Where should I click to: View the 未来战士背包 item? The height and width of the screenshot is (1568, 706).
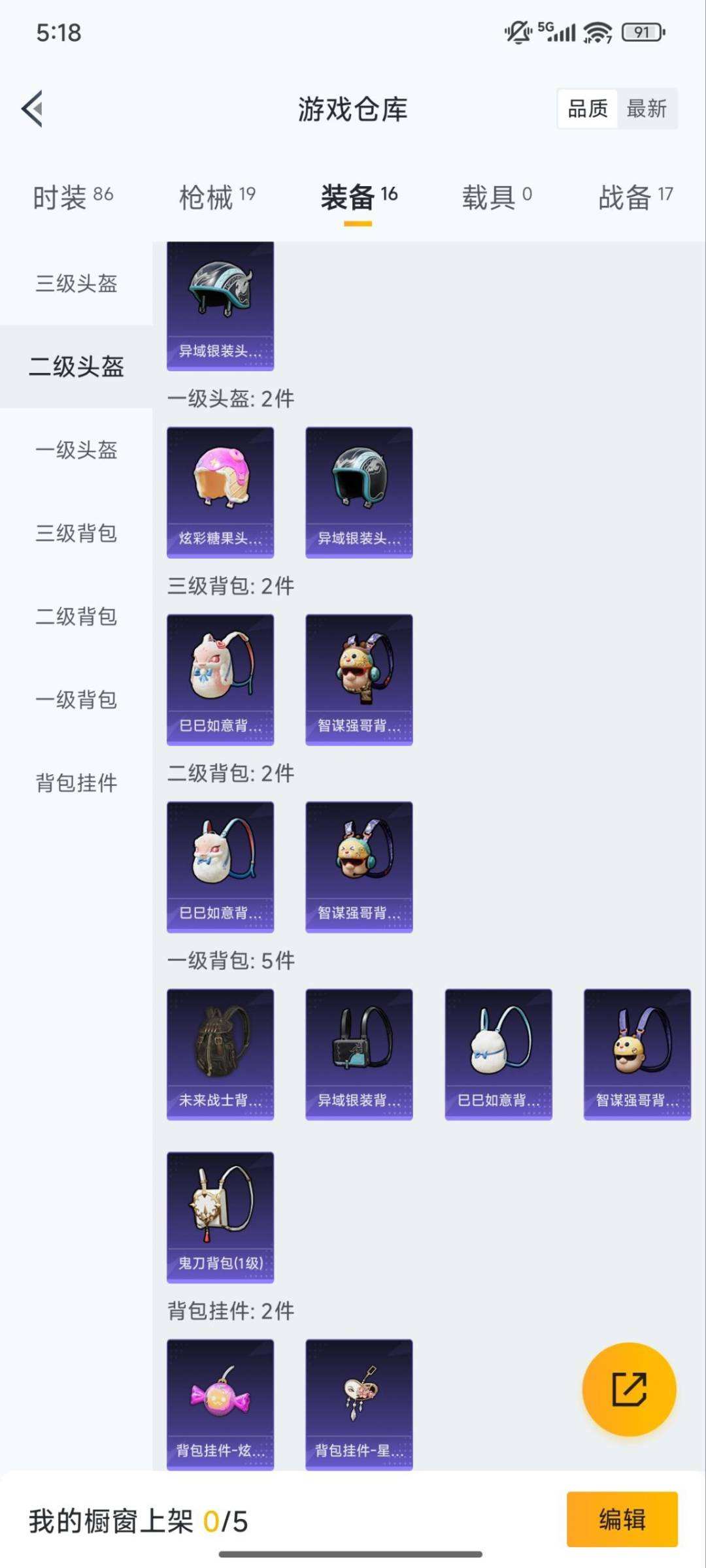[220, 1054]
